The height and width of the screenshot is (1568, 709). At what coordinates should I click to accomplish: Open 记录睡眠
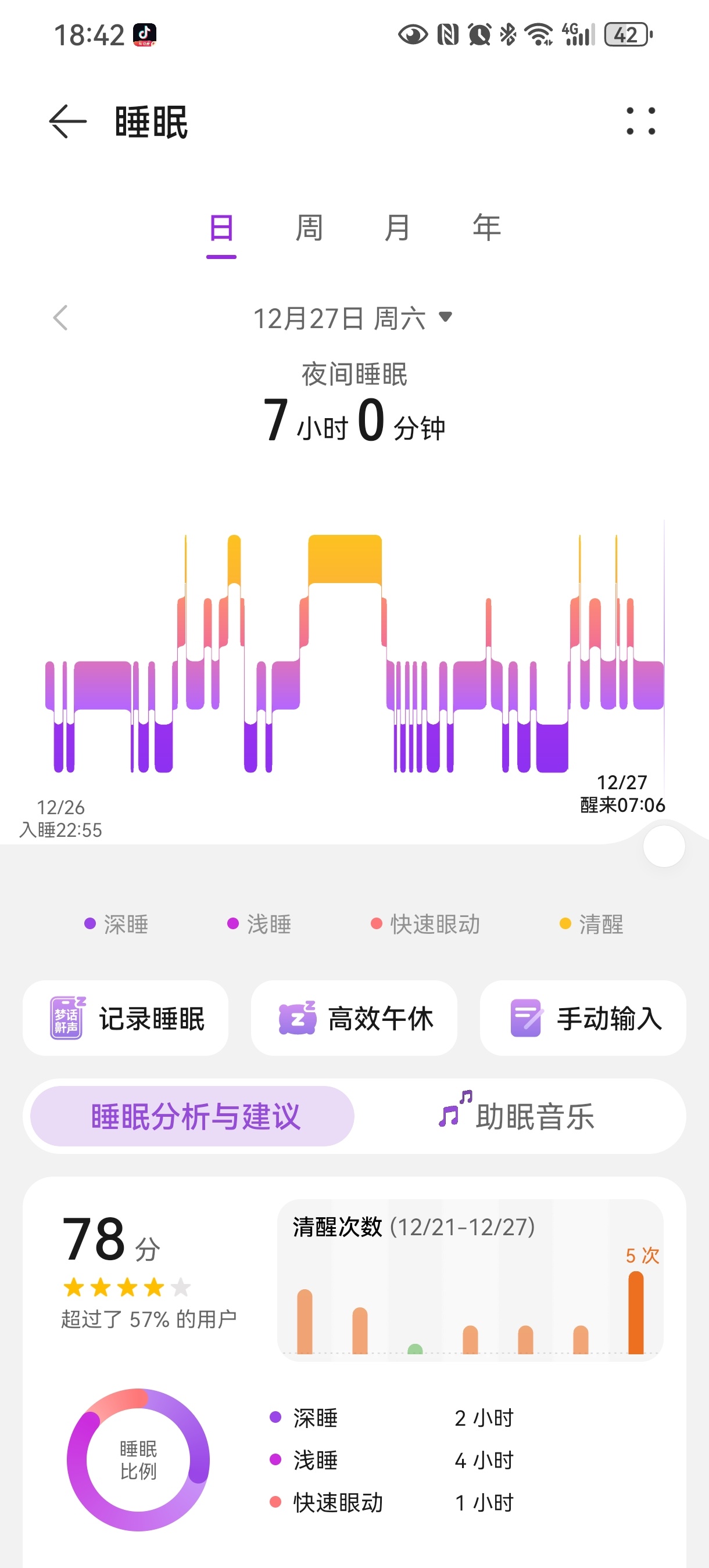pyautogui.click(x=126, y=1019)
